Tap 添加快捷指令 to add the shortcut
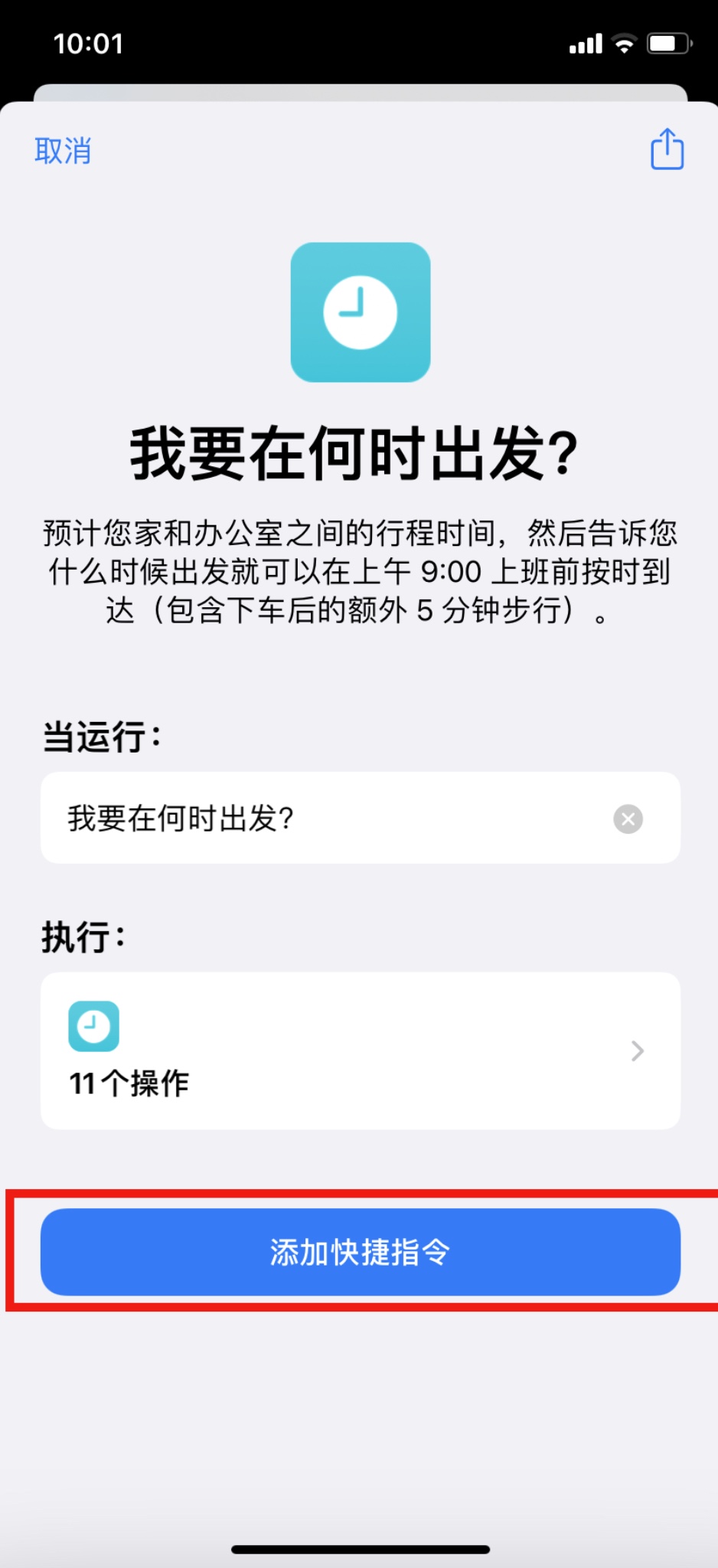Viewport: 718px width, 1568px height. [360, 1252]
